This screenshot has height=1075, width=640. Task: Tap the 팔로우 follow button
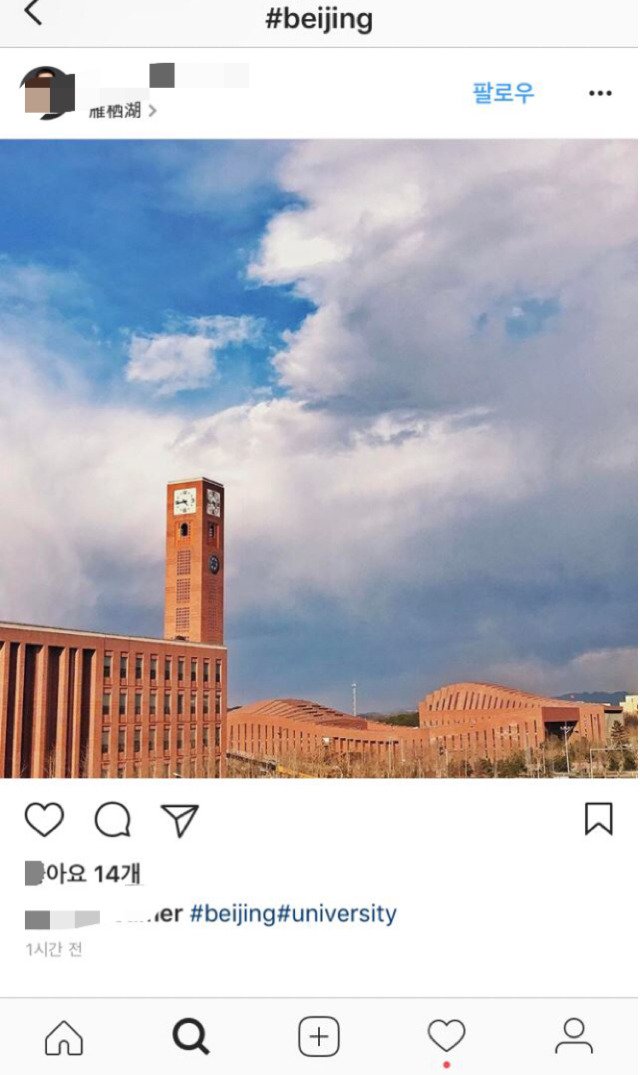pyautogui.click(x=503, y=93)
